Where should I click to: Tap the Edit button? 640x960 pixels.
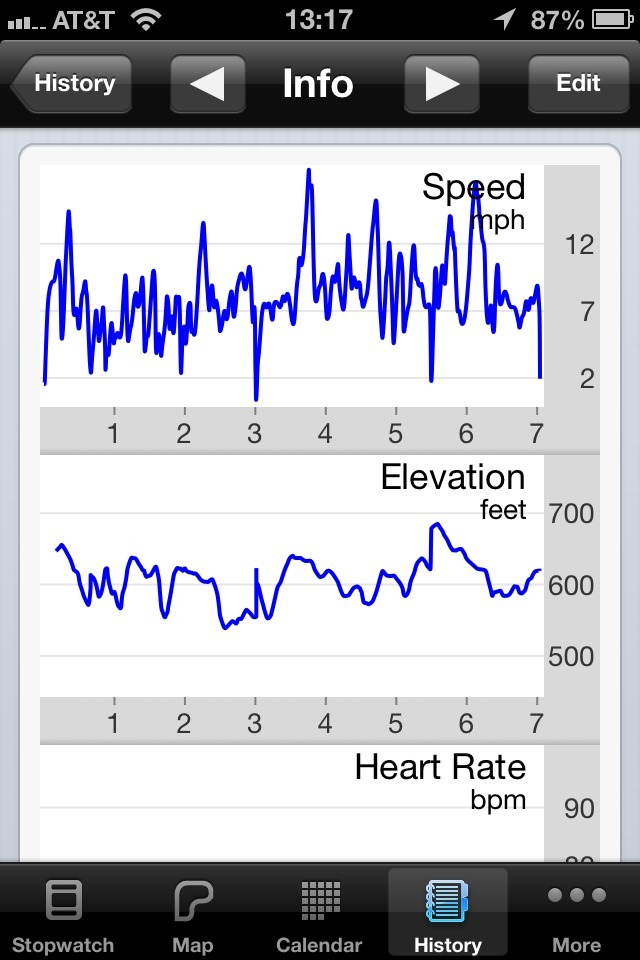tap(577, 84)
